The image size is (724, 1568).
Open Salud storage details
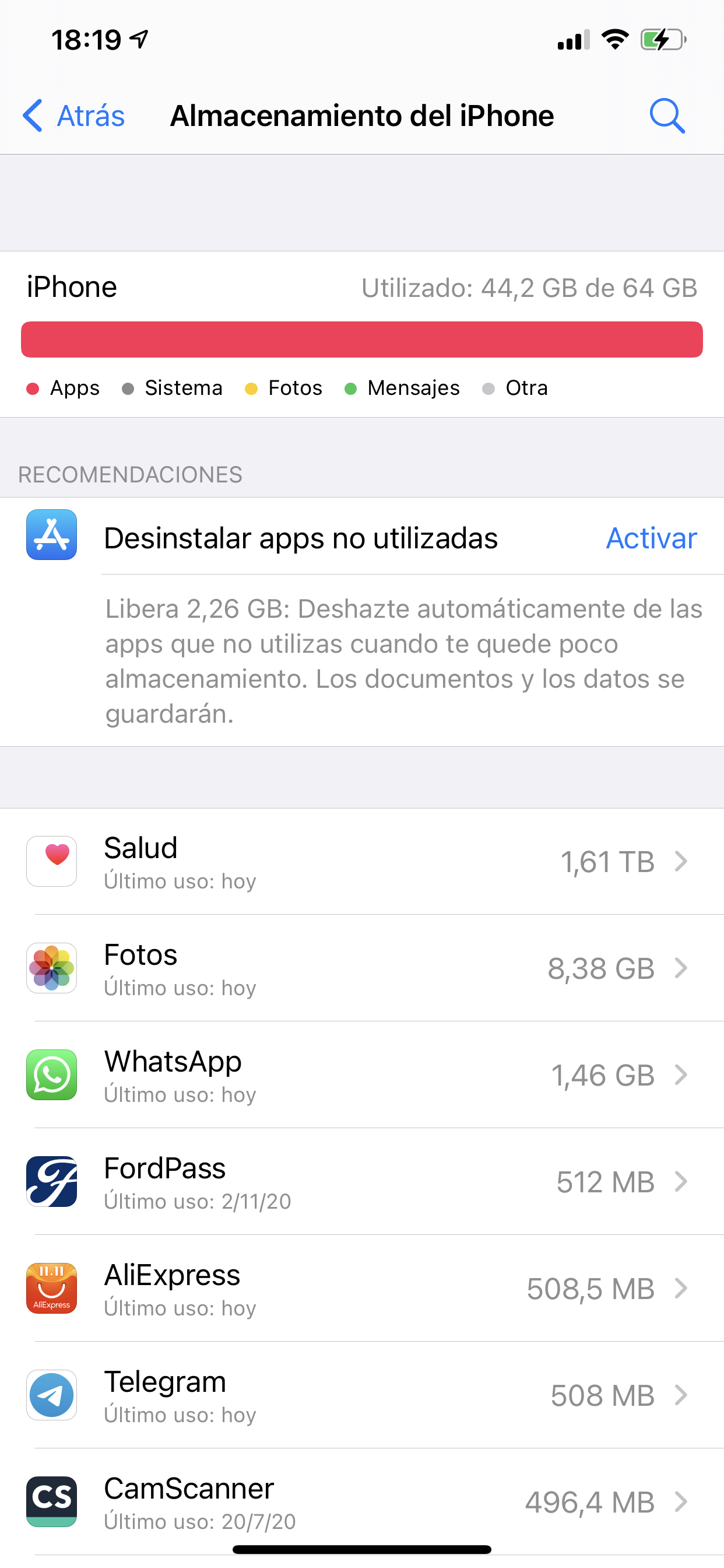point(362,862)
